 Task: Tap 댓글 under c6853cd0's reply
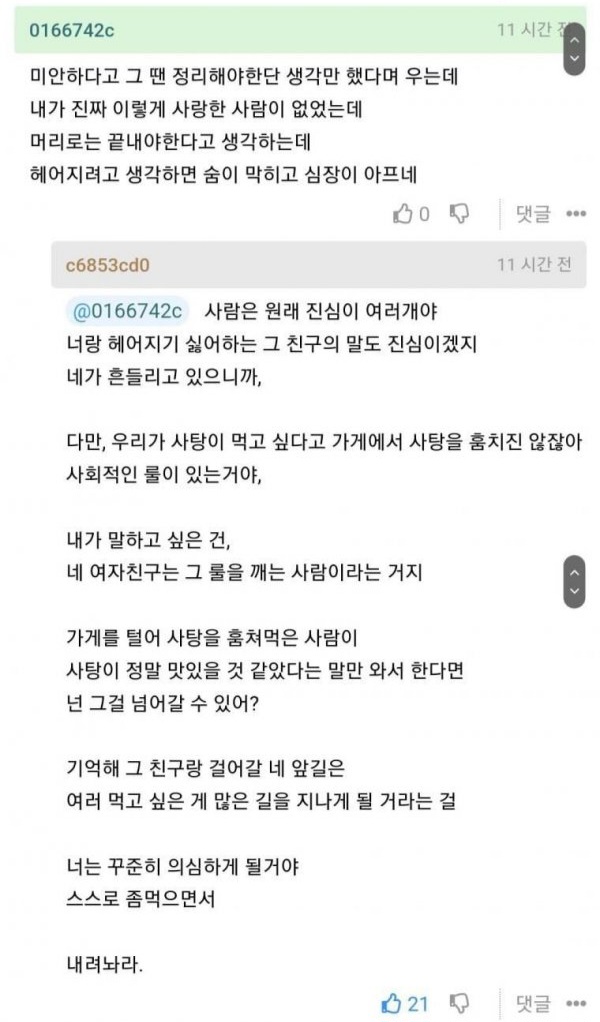coord(534,1003)
